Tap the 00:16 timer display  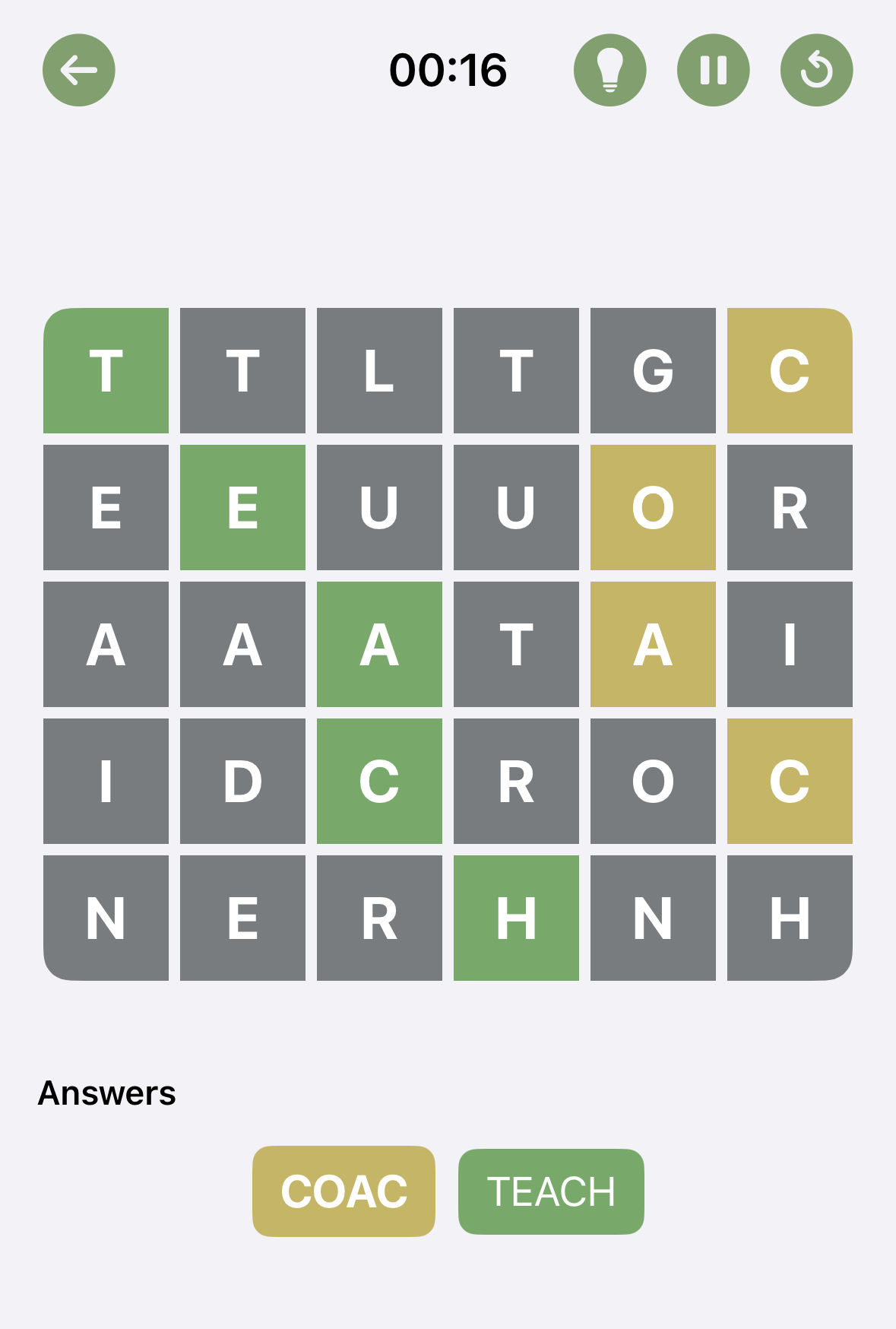click(x=448, y=69)
